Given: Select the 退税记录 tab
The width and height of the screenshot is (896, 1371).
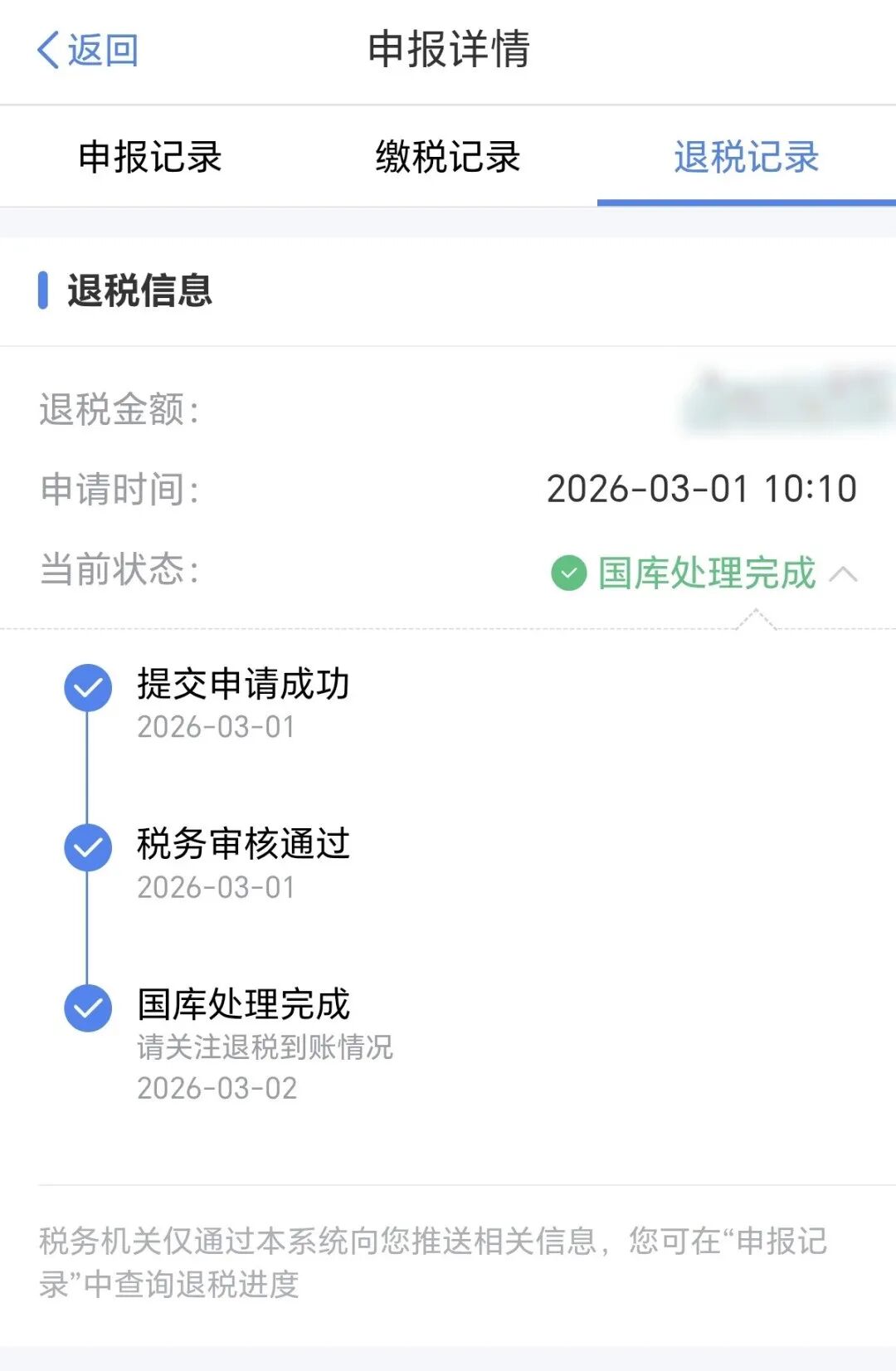Looking at the screenshot, I should pos(743,158).
